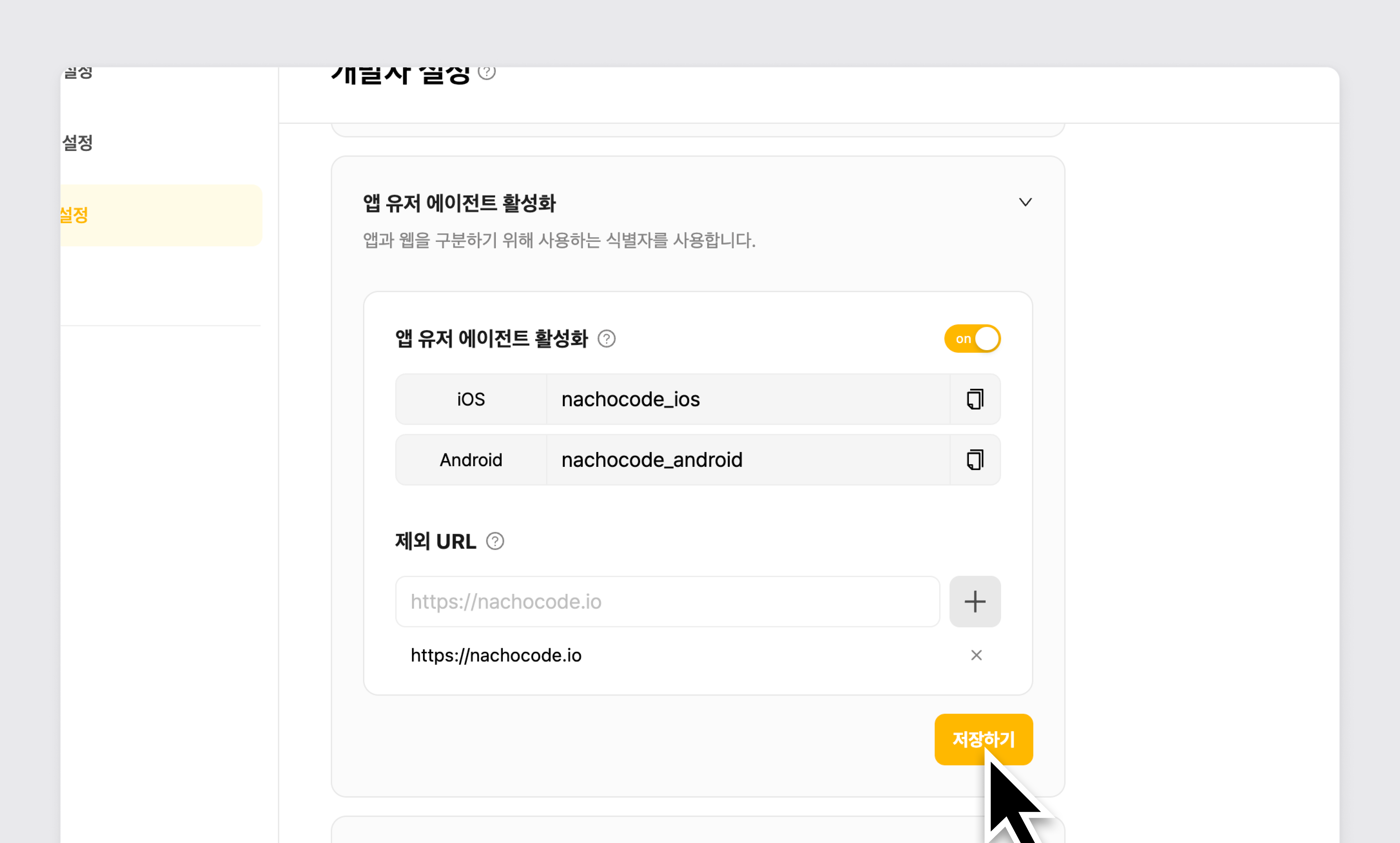Copy the Android value nachocode_android

975,460
